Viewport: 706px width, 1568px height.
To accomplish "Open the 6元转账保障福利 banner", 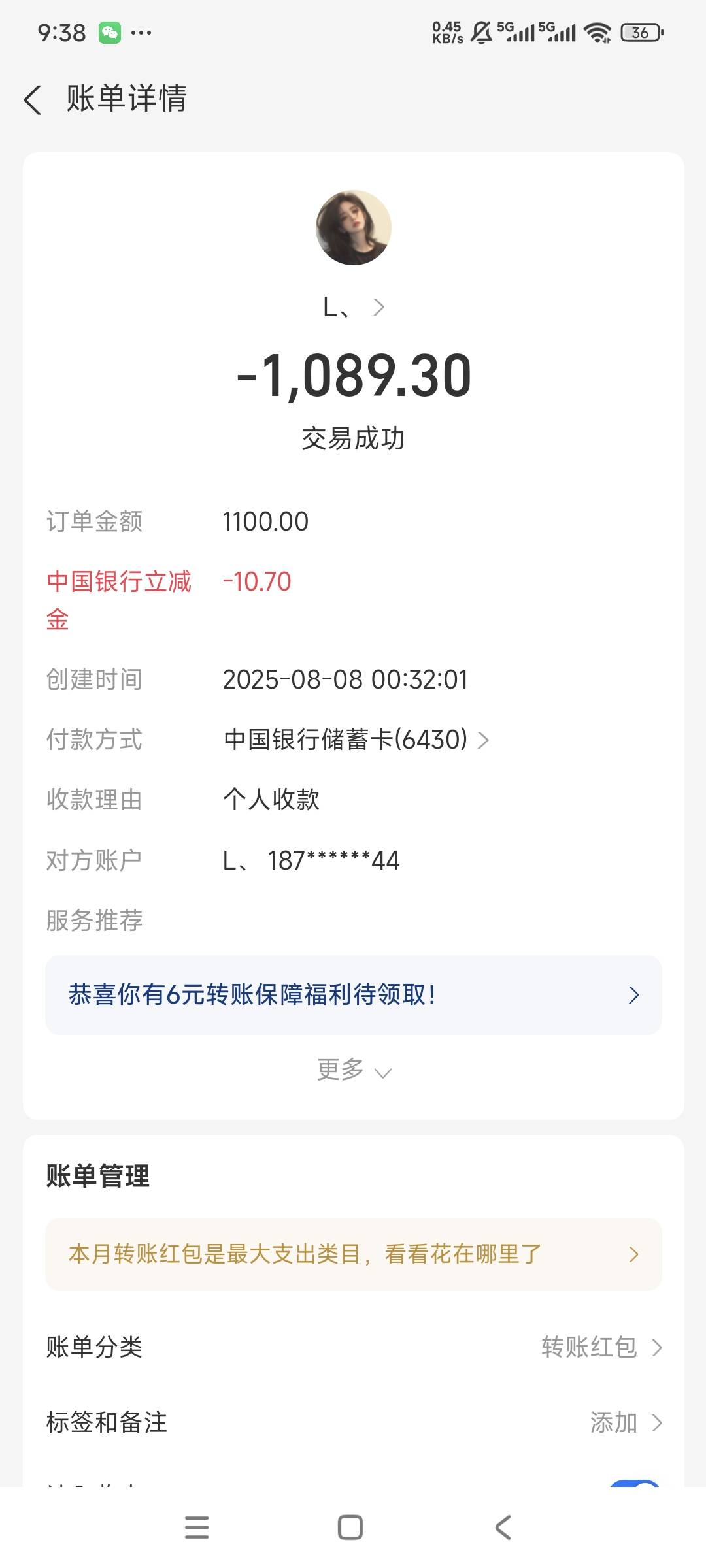I will click(x=353, y=995).
